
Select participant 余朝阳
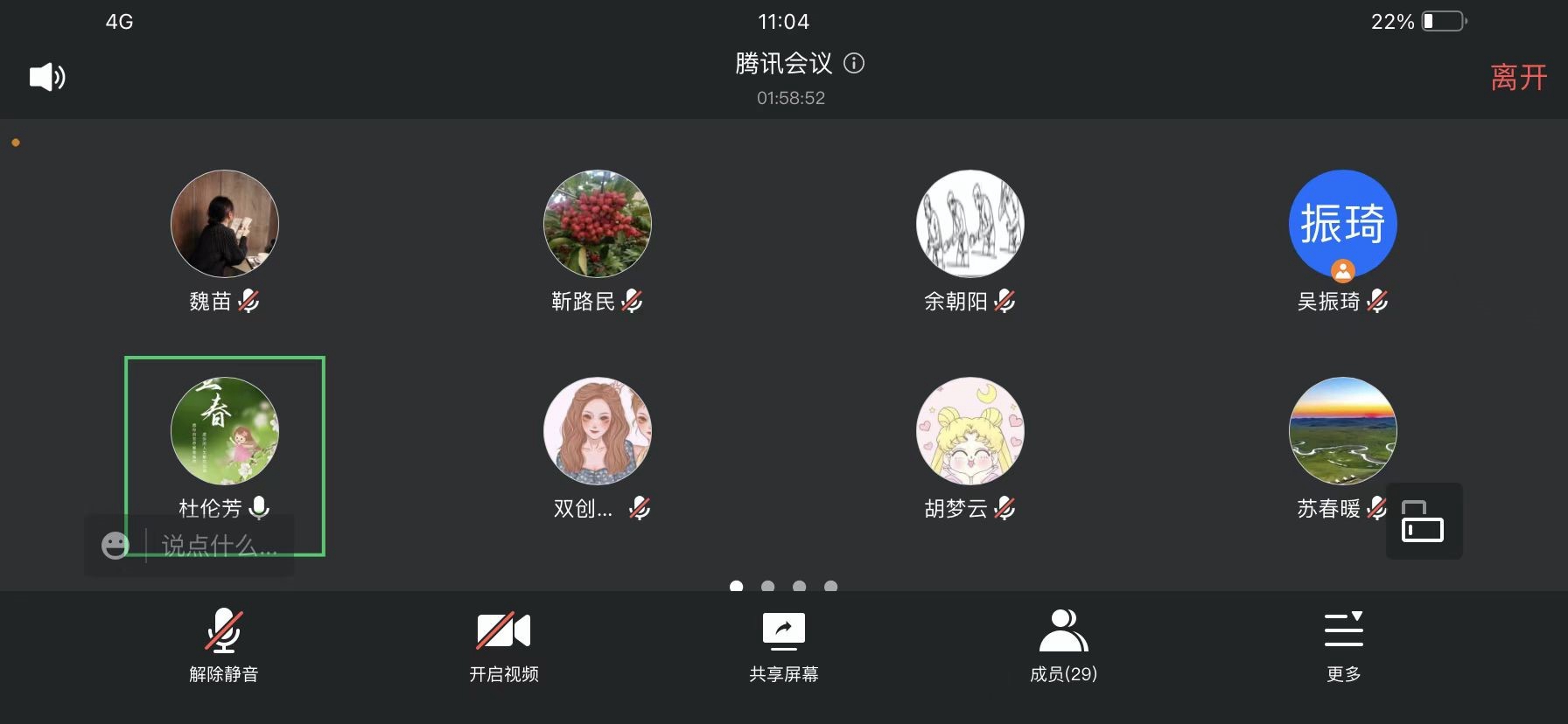pyautogui.click(x=969, y=225)
